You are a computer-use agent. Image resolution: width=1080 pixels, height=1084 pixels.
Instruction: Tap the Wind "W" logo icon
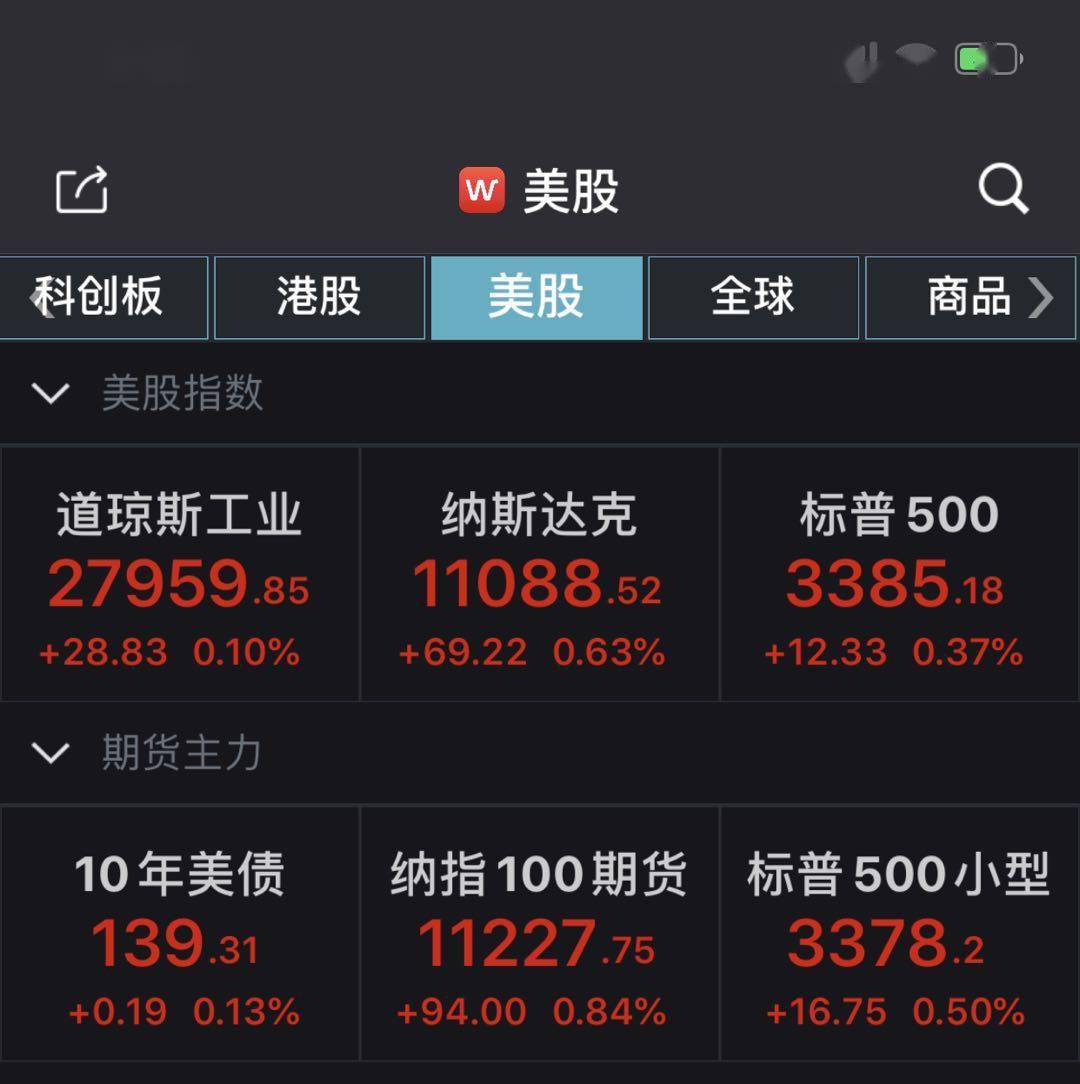pyautogui.click(x=483, y=190)
